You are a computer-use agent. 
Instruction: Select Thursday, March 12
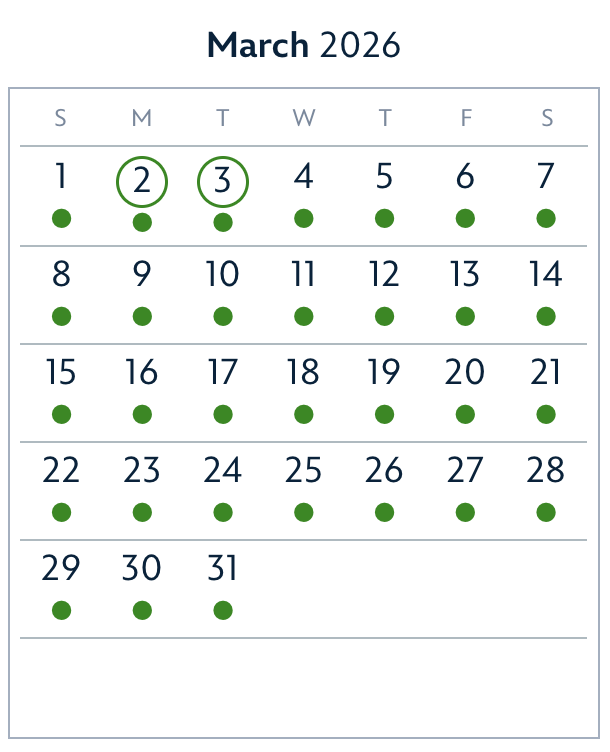tap(385, 275)
